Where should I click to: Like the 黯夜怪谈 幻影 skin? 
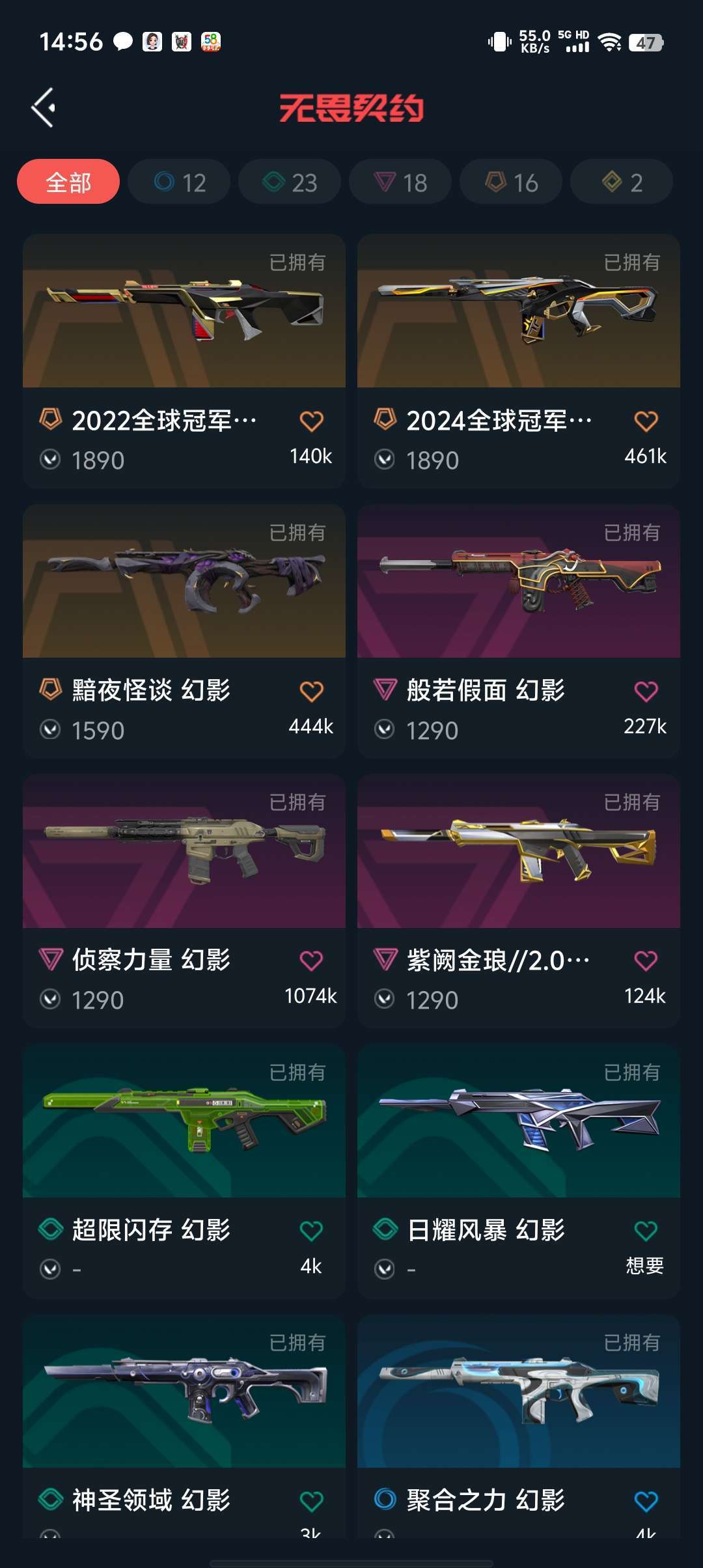coord(311,692)
